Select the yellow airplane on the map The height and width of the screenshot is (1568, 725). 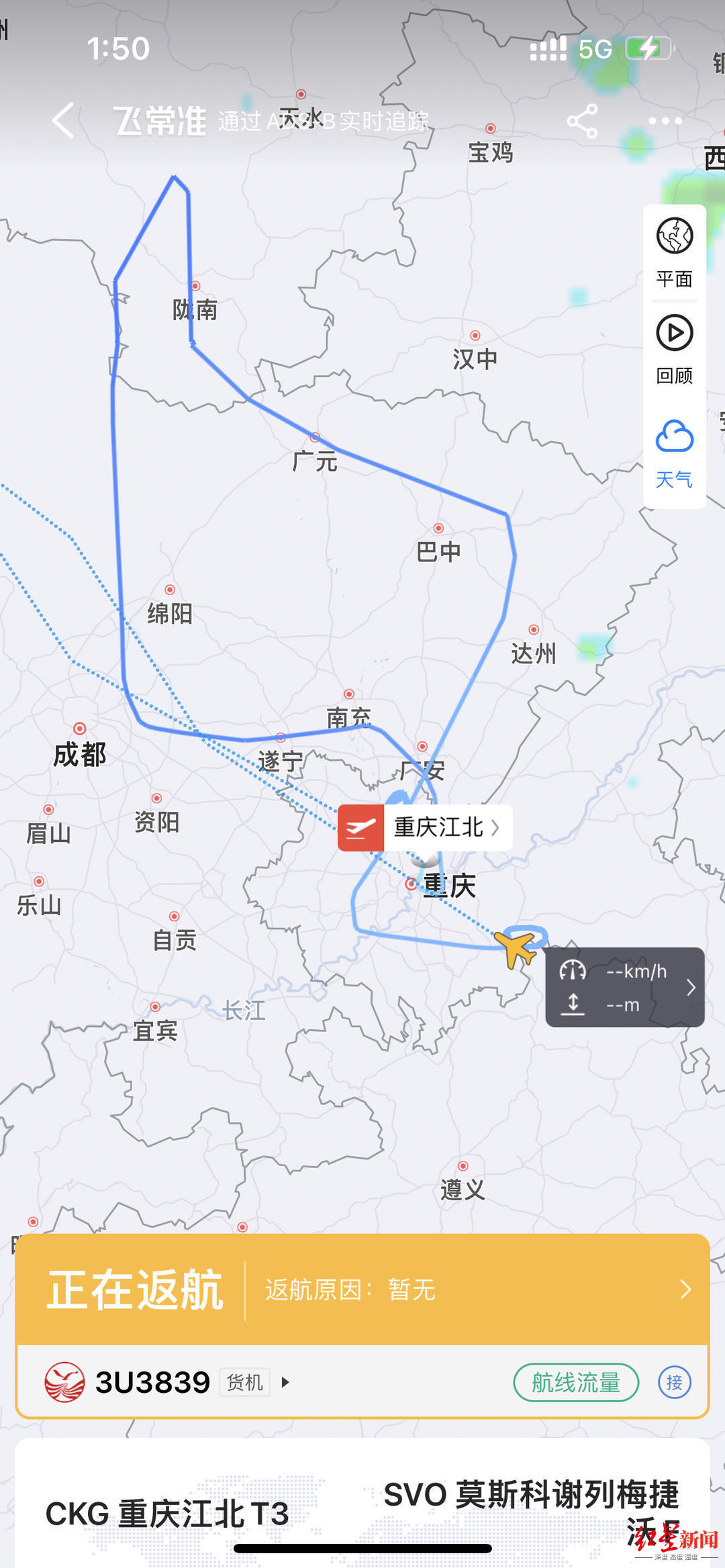pyautogui.click(x=516, y=948)
